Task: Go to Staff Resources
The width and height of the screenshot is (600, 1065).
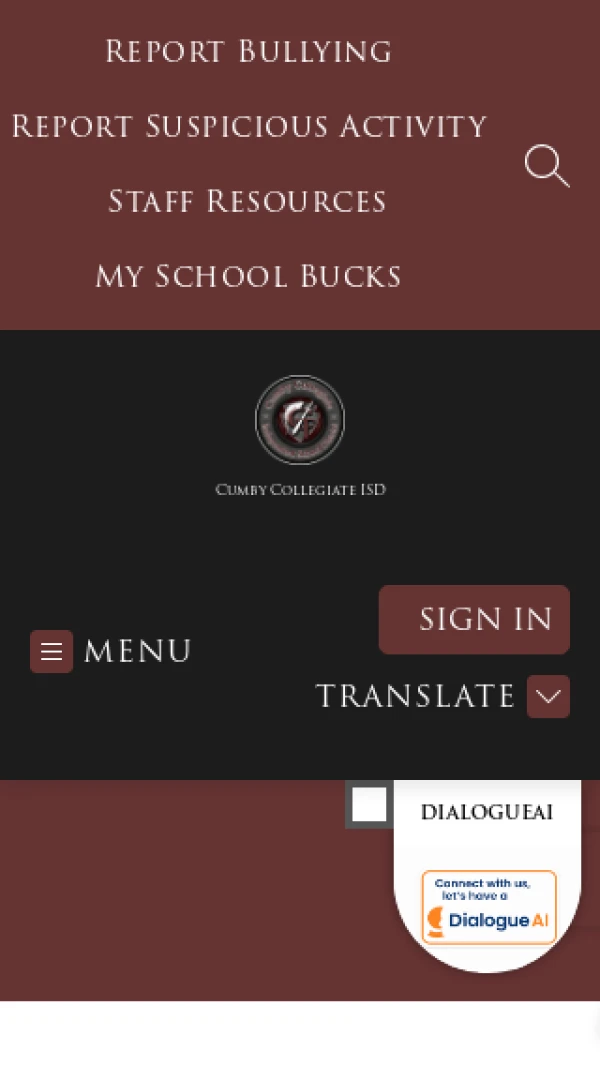Action: pyautogui.click(x=248, y=202)
